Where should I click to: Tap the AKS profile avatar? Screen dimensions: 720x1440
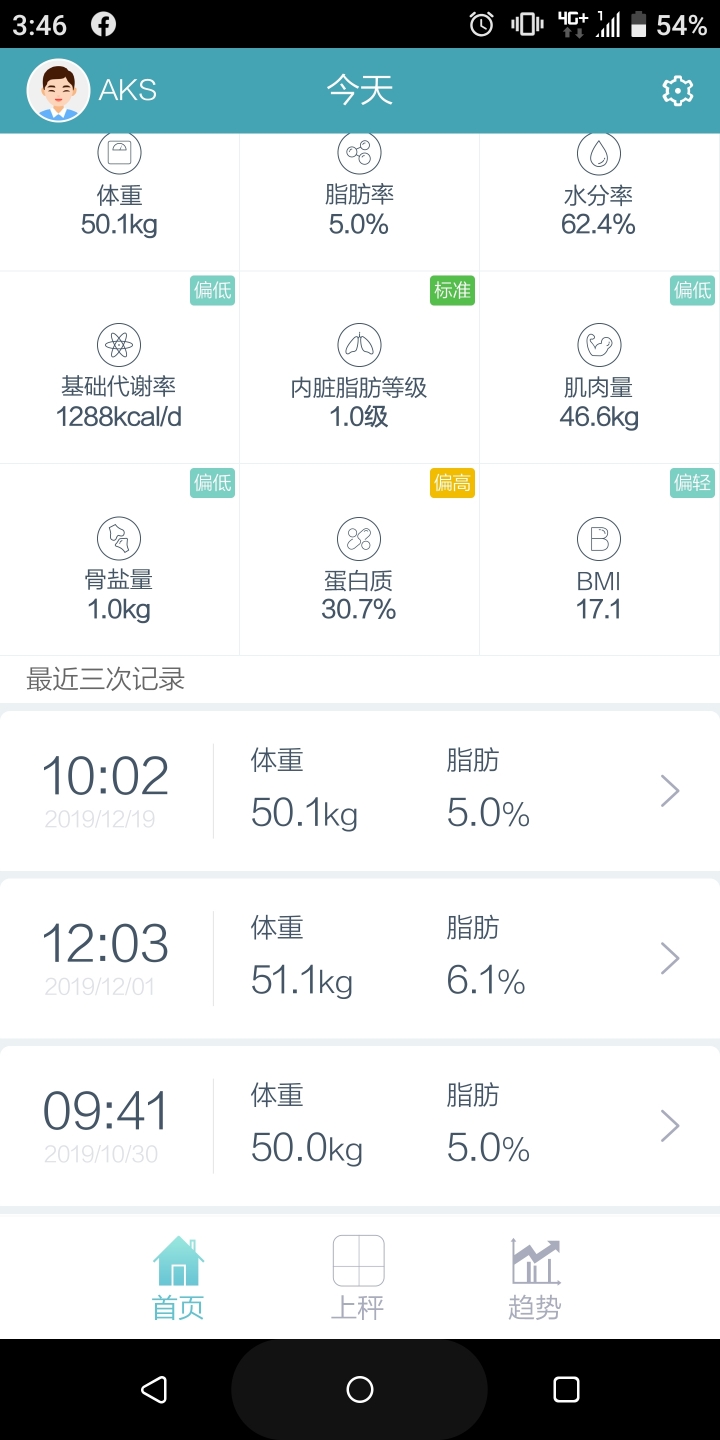[x=57, y=90]
